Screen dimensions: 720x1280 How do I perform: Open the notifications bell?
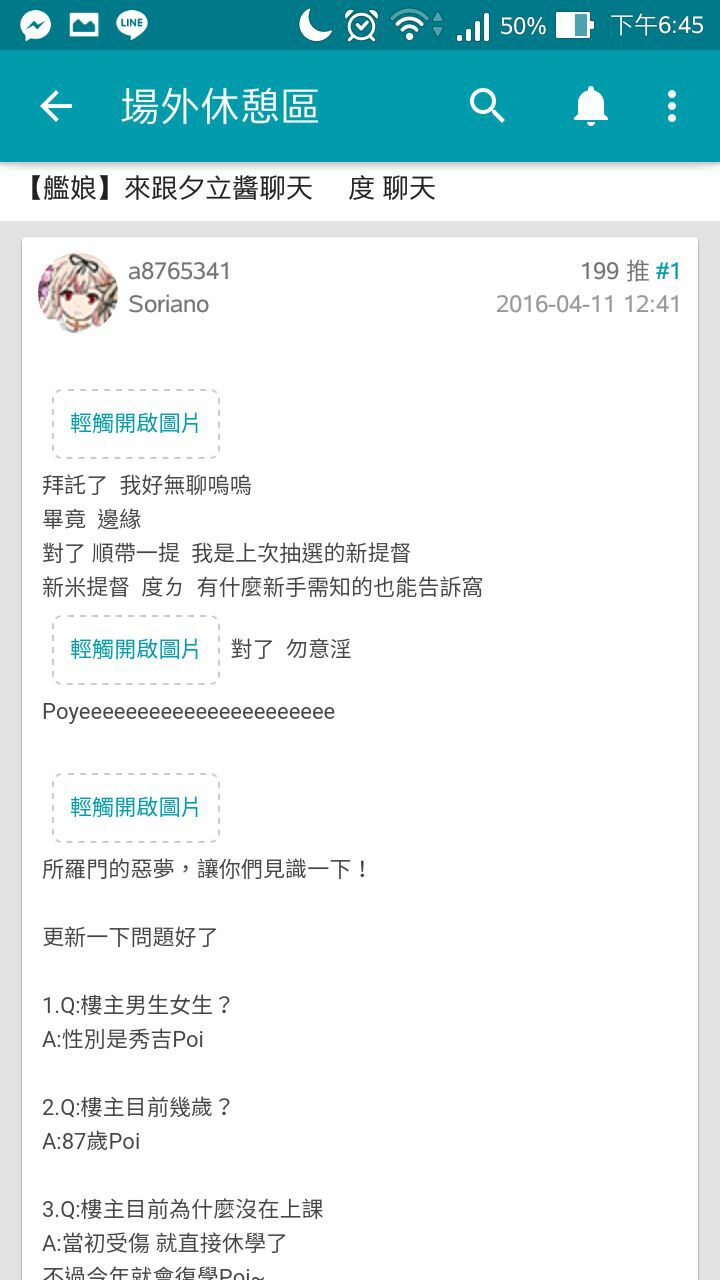pos(590,106)
